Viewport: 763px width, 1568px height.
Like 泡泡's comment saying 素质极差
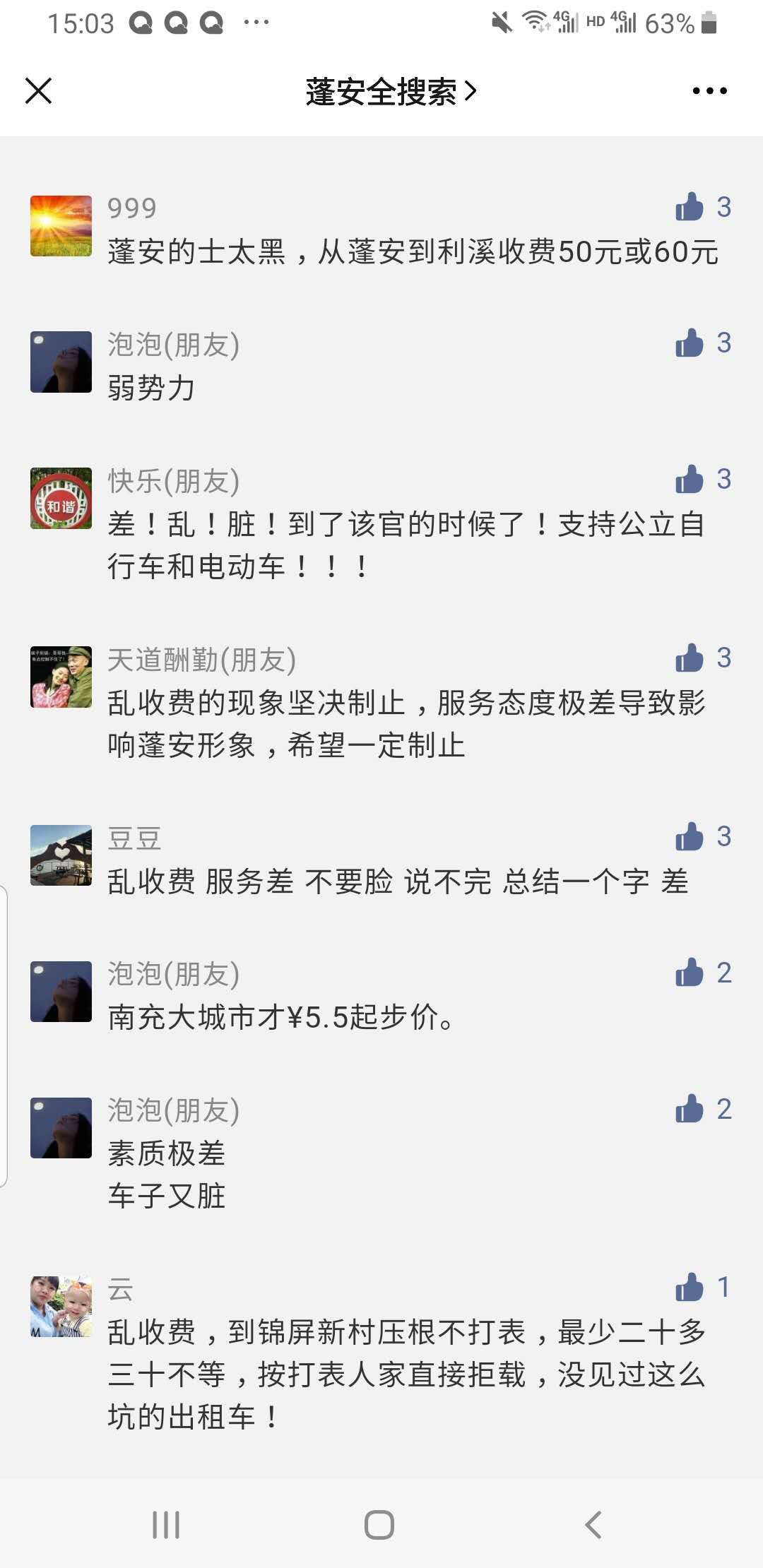[x=690, y=1110]
